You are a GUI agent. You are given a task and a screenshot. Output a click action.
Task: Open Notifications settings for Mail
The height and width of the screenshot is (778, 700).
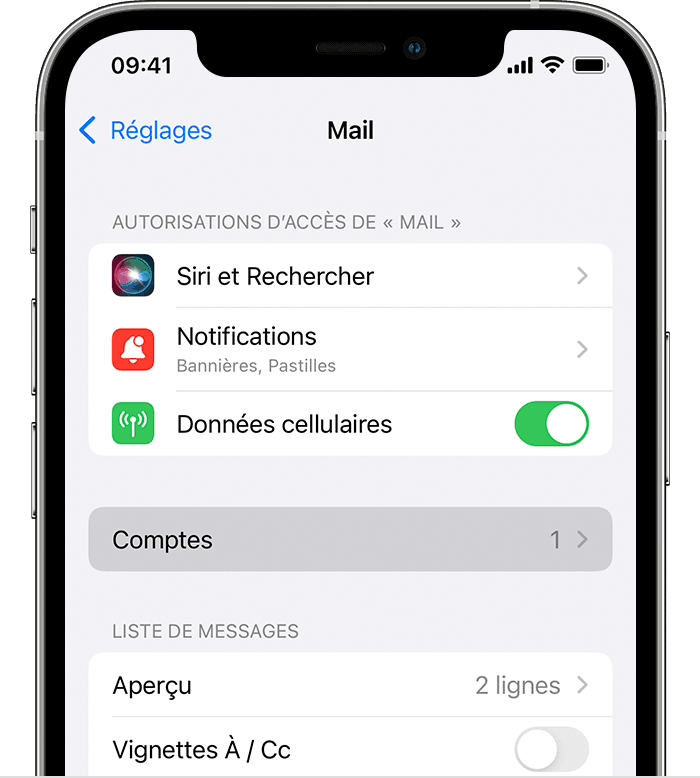pyautogui.click(x=350, y=349)
